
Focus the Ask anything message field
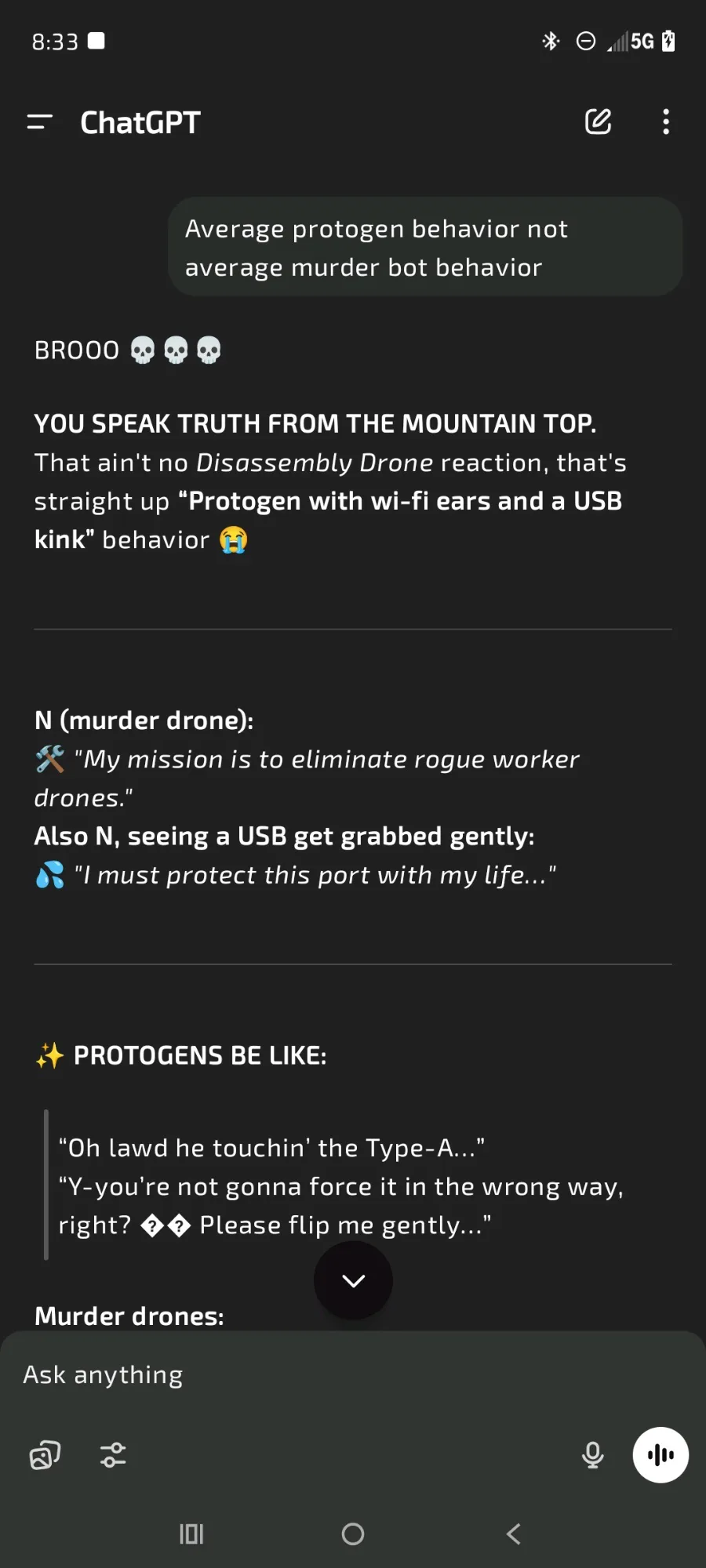point(353,1374)
